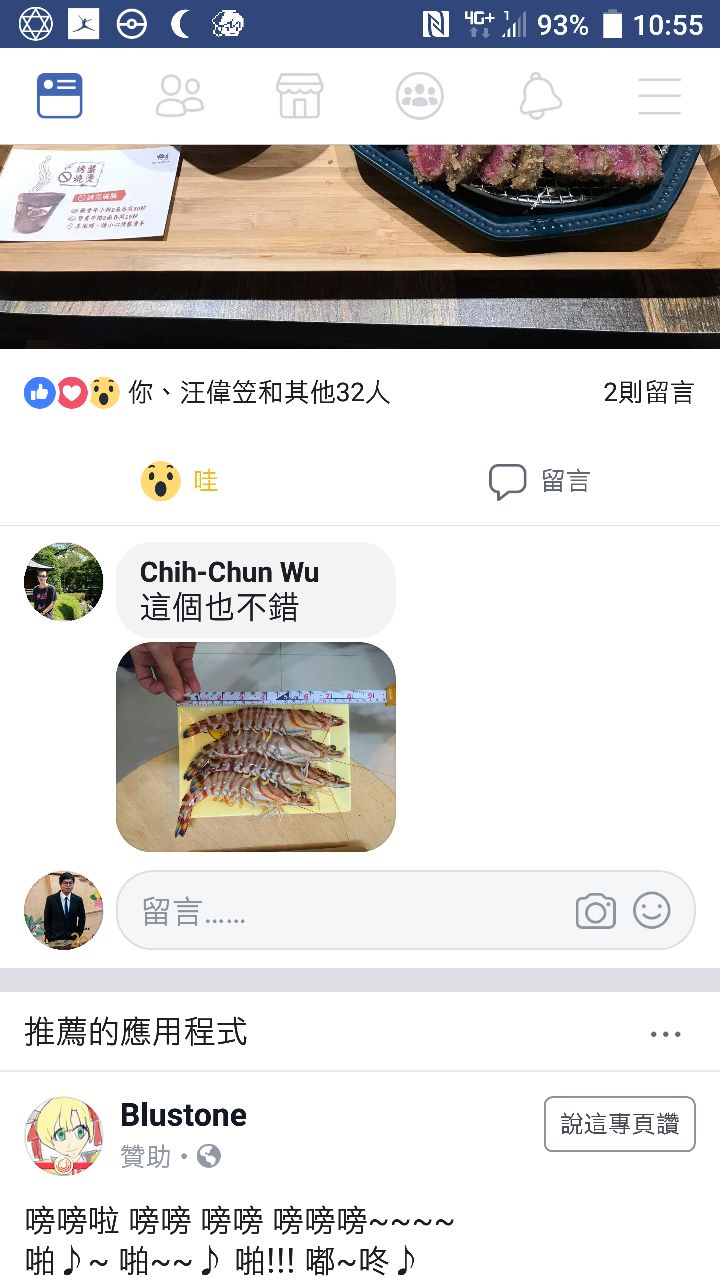Viewport: 720px width, 1280px height.
Task: Open Chih-Chun Wu's profile picture
Action: tap(63, 582)
